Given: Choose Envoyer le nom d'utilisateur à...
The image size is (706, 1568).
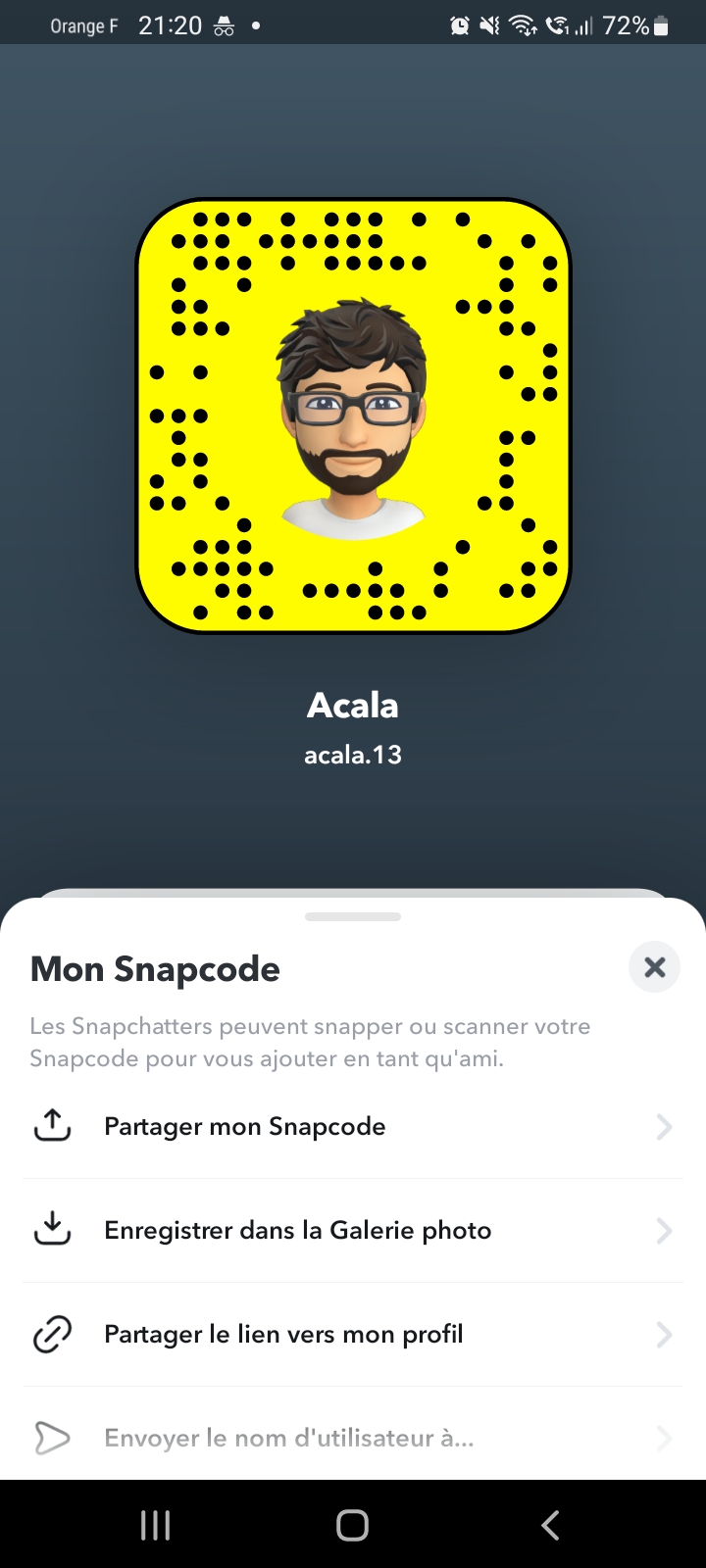Looking at the screenshot, I should point(353,1437).
